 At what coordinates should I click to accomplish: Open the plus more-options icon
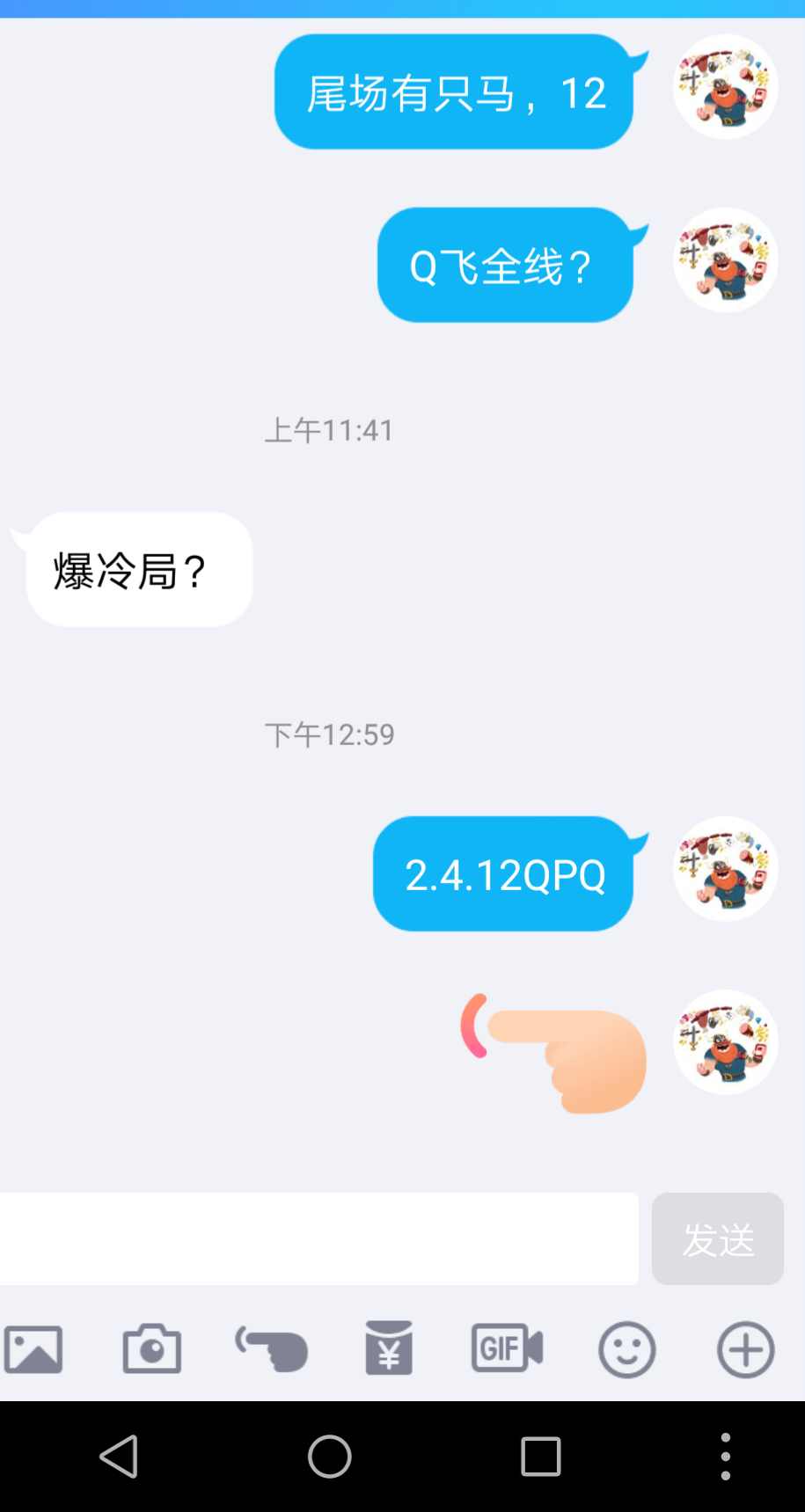[x=745, y=1349]
